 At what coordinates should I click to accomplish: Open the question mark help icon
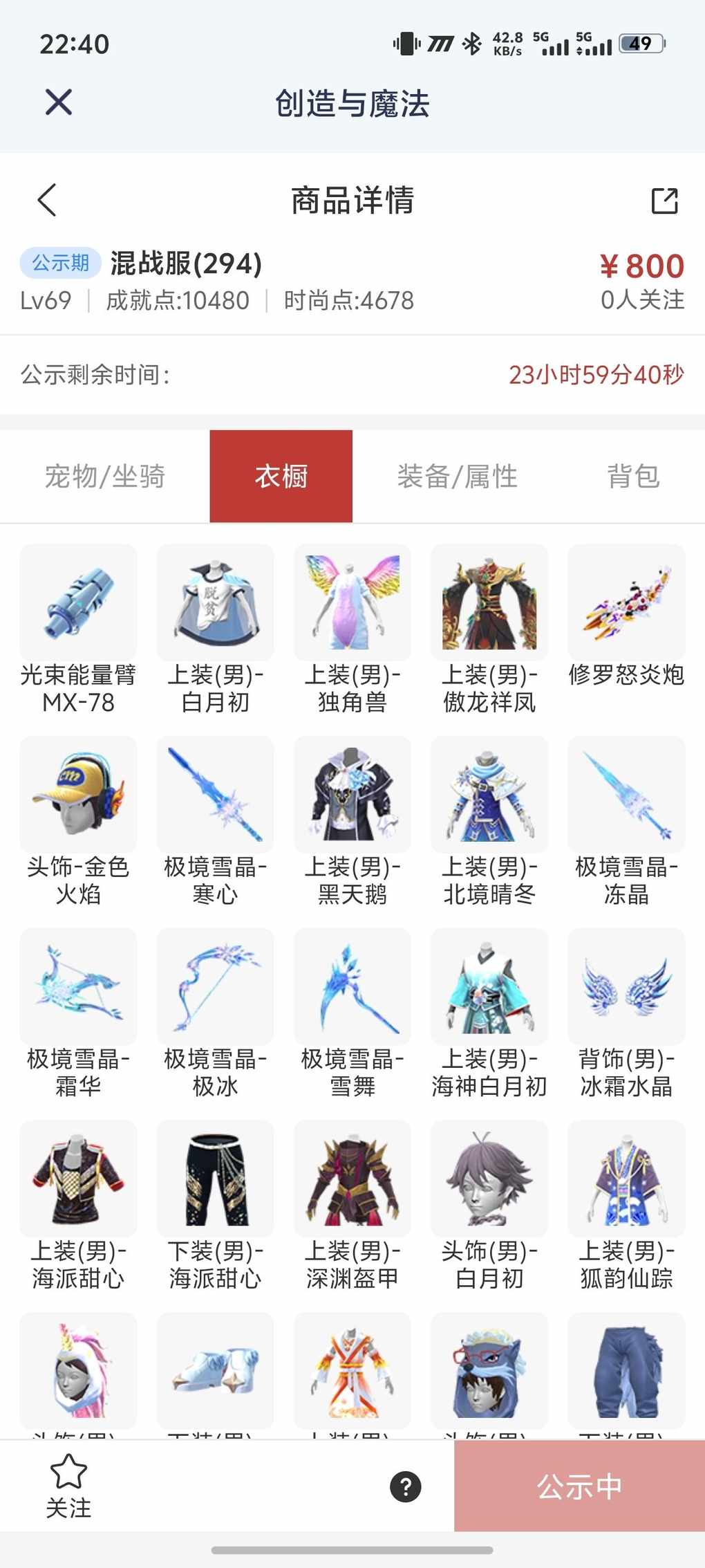click(x=406, y=1486)
